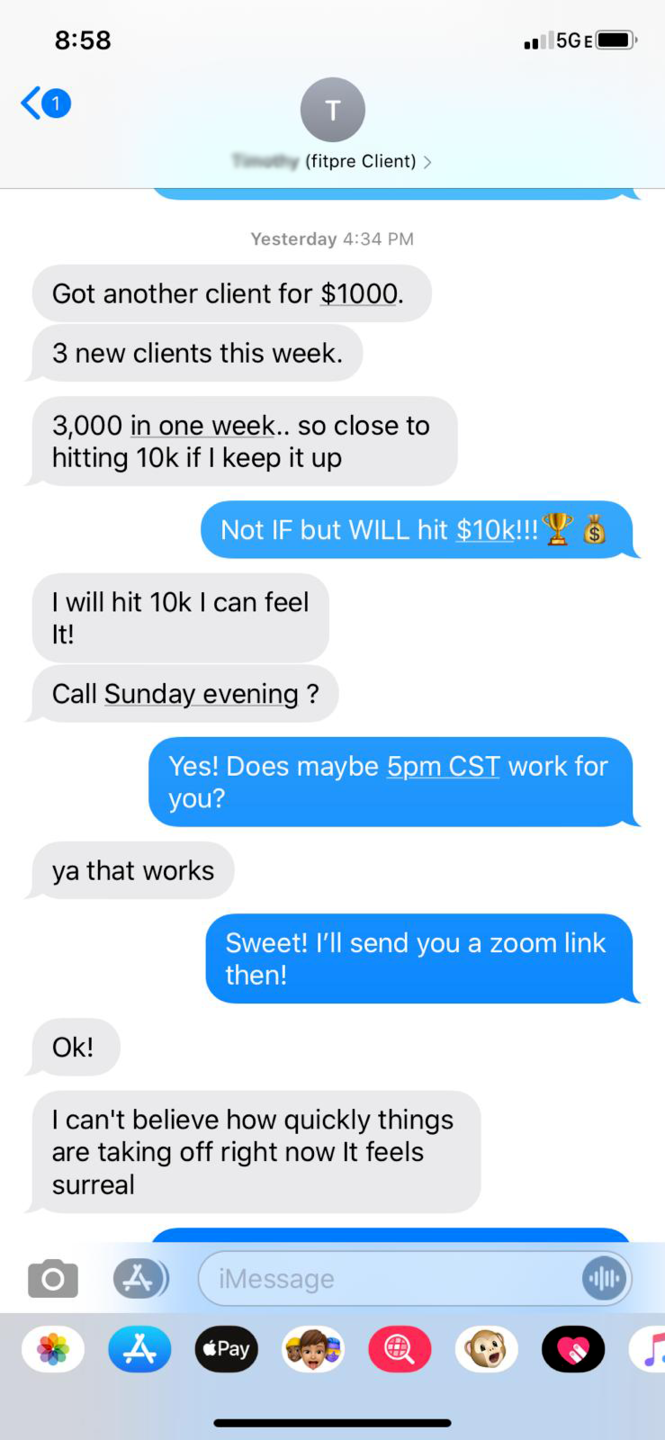The width and height of the screenshot is (665, 1440).
Task: Tap the underlined $1000 amount
Action: pos(358,294)
